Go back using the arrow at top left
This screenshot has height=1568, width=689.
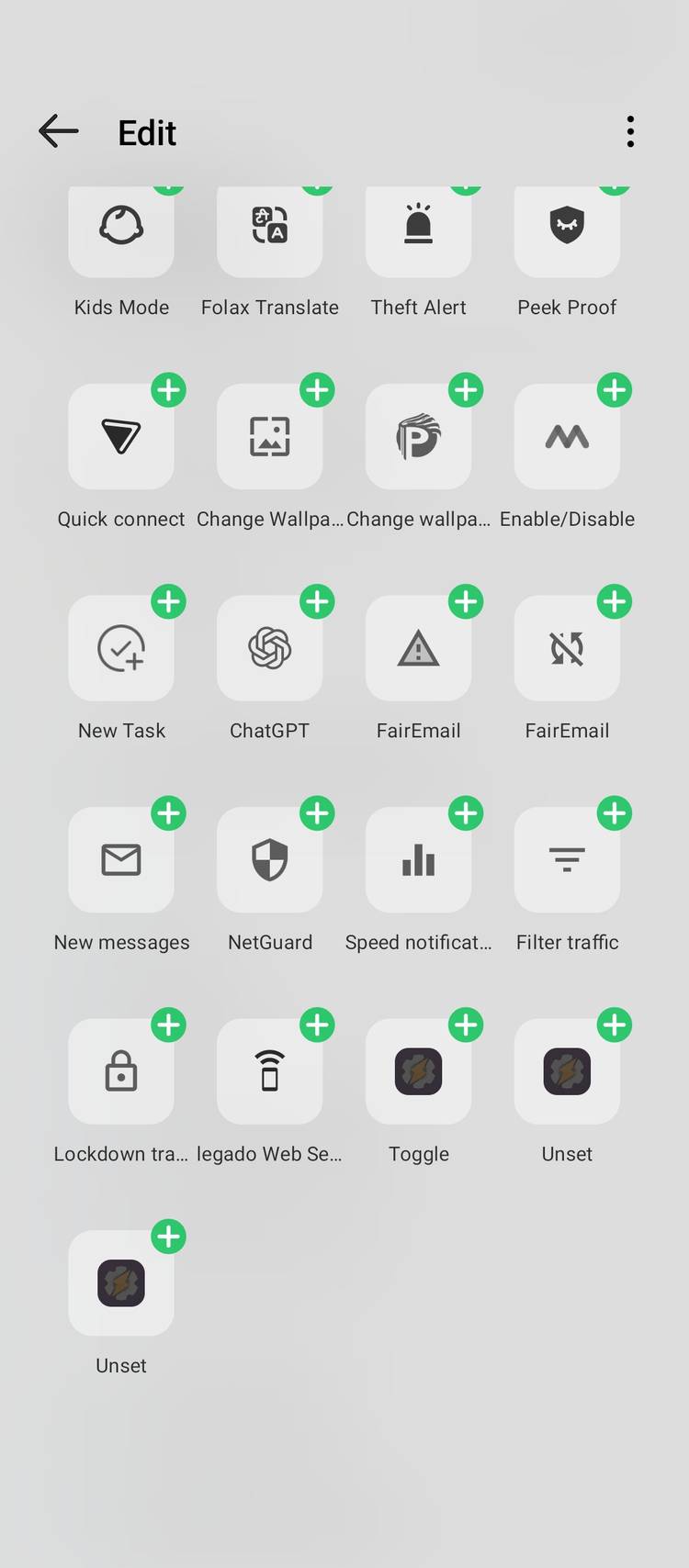[x=58, y=131]
